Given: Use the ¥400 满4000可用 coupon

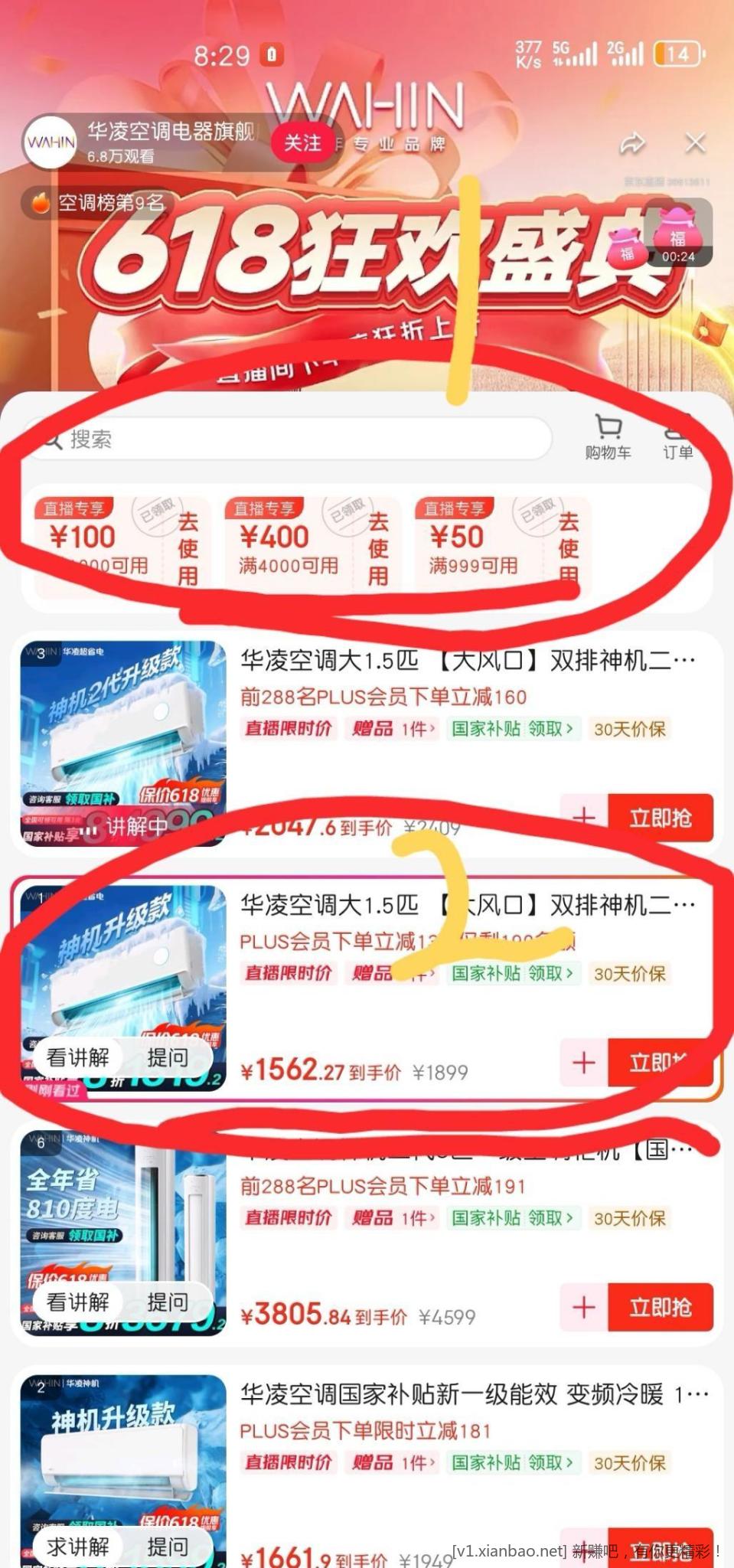Looking at the screenshot, I should click(378, 548).
